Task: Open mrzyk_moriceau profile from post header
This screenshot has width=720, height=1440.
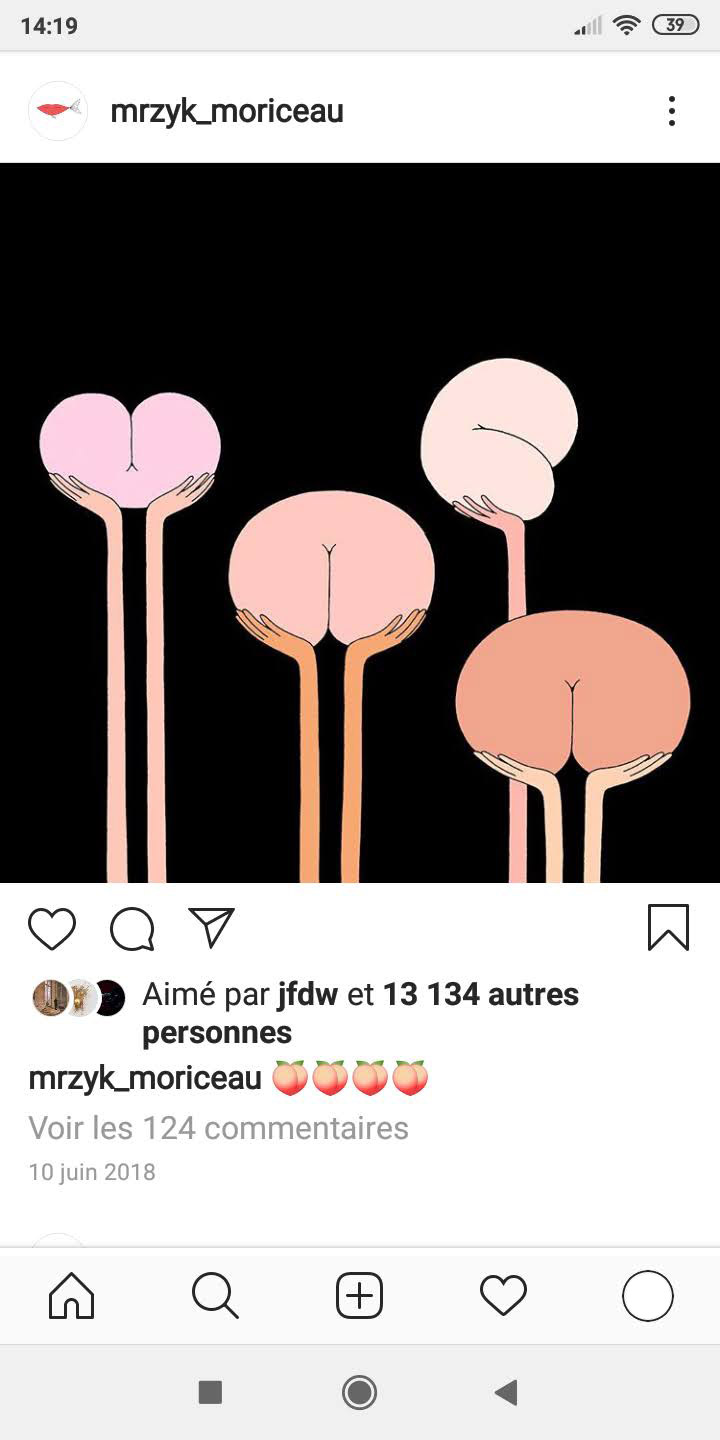Action: [x=226, y=112]
